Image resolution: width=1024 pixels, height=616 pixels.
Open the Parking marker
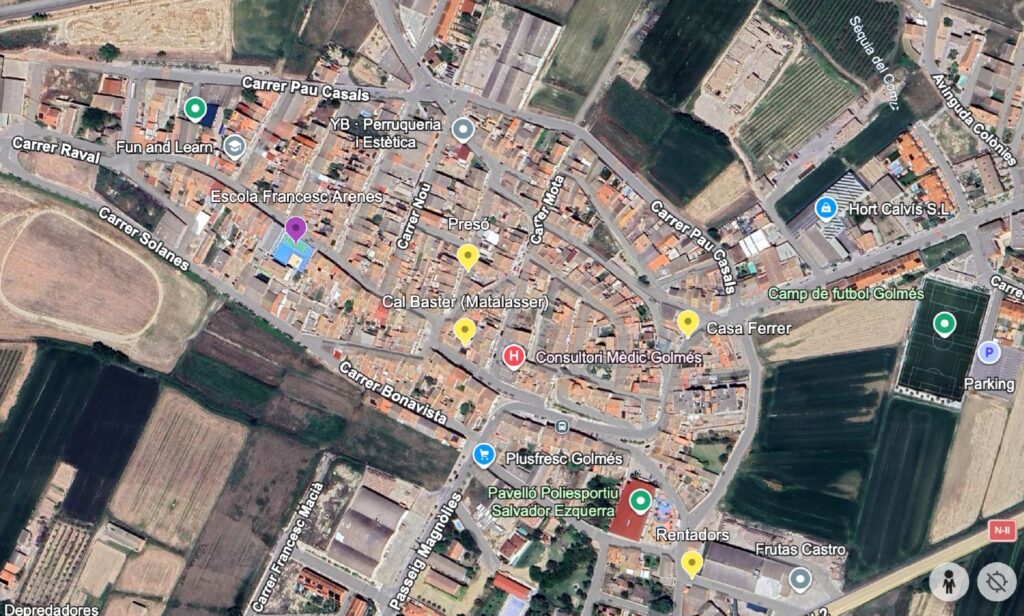pos(988,352)
